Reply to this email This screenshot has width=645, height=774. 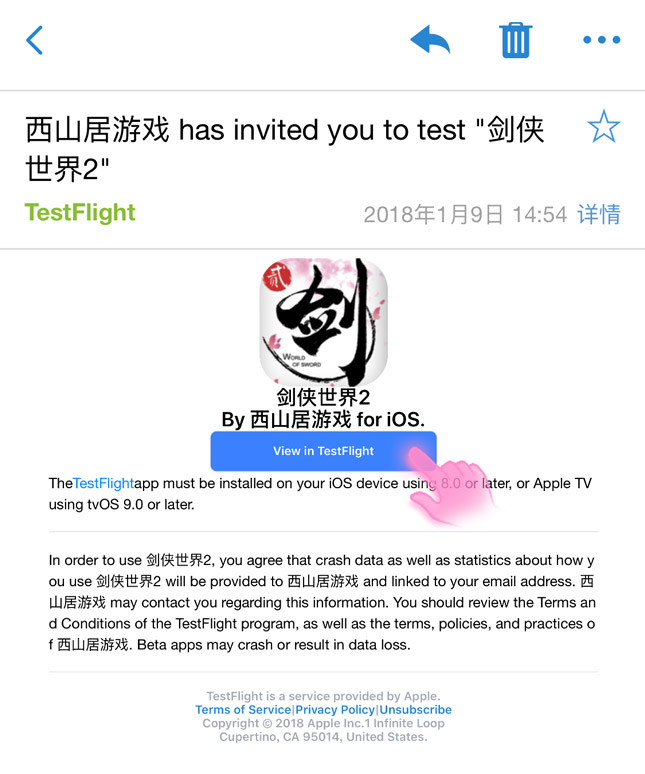point(430,40)
